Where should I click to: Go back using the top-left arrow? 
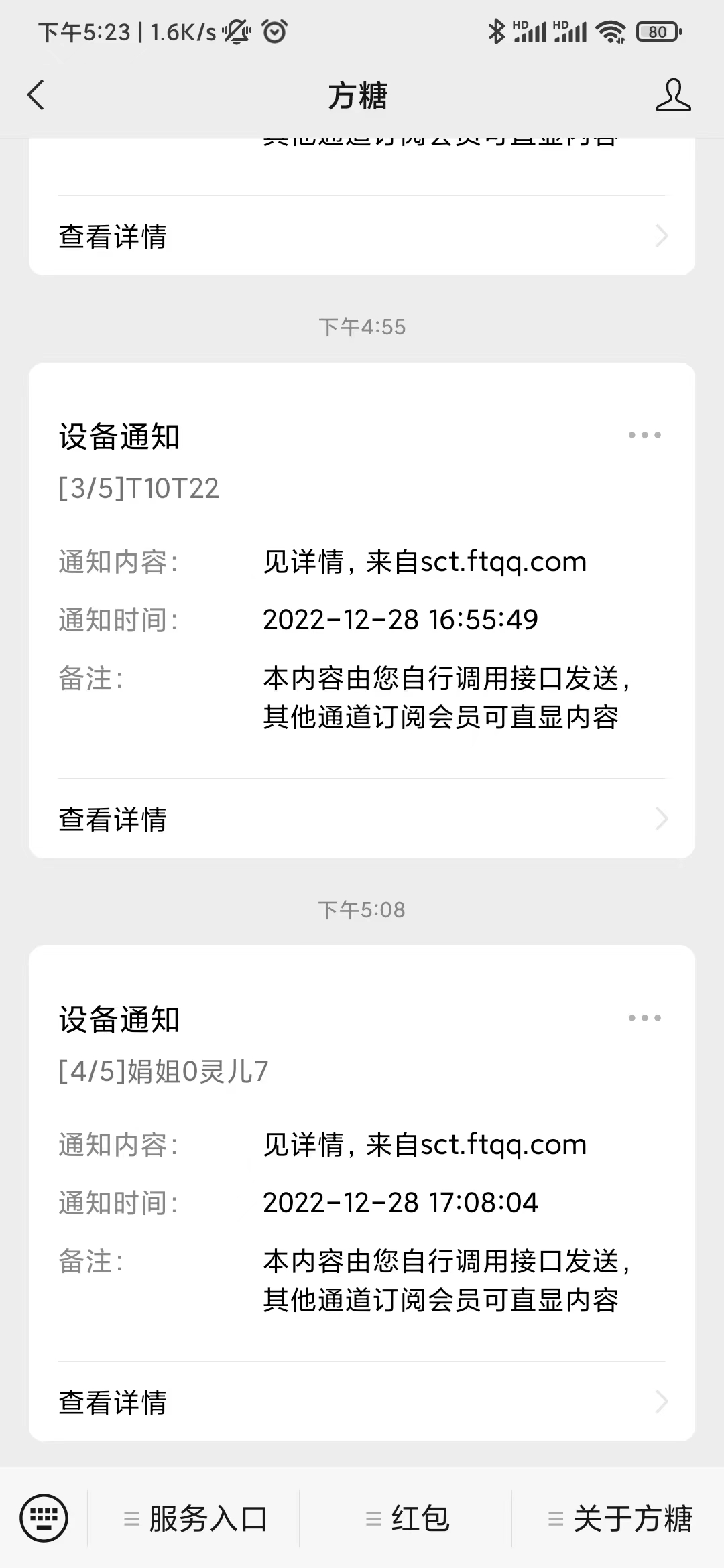pyautogui.click(x=36, y=94)
